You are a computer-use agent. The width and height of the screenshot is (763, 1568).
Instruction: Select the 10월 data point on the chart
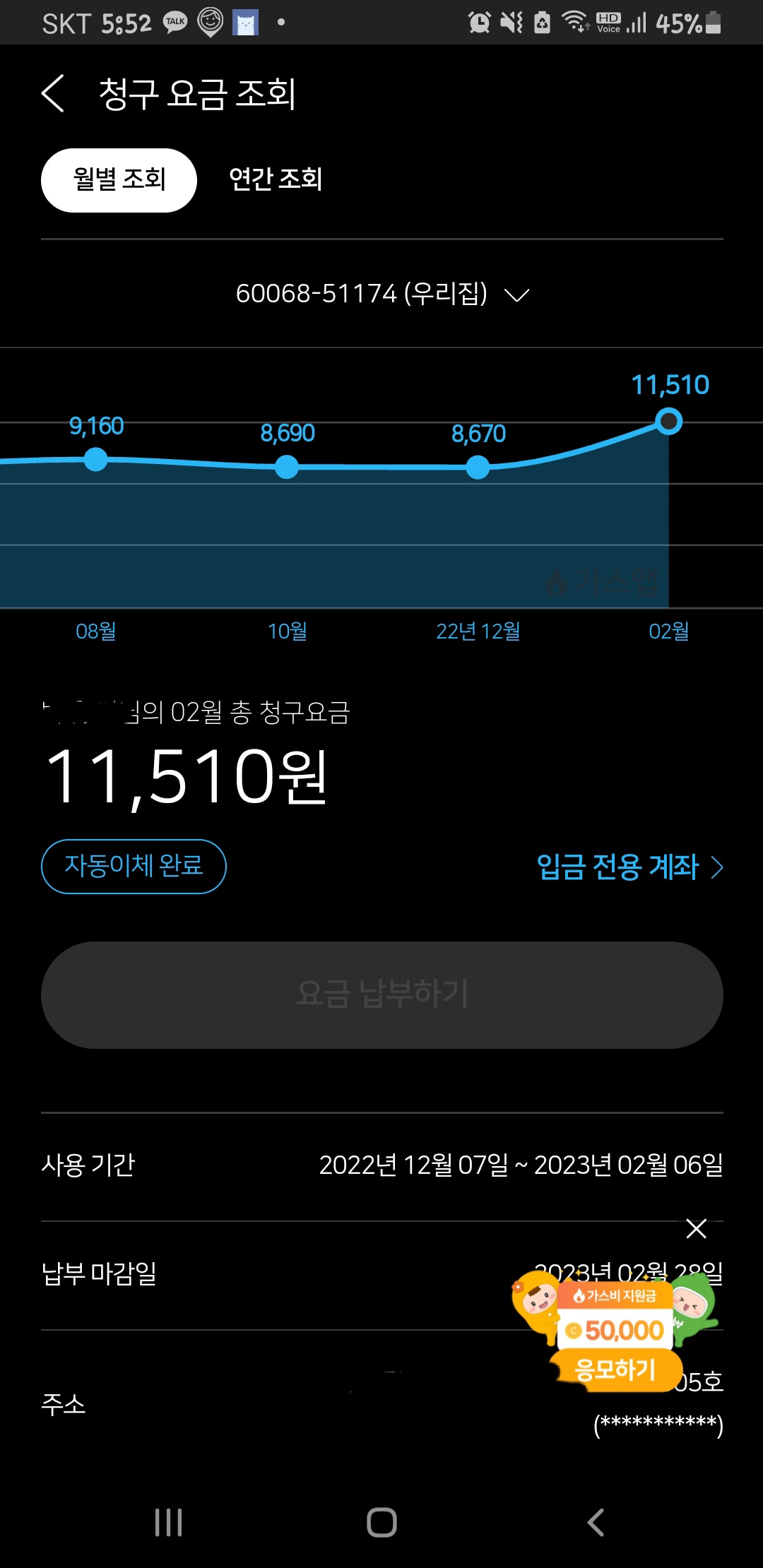287,467
